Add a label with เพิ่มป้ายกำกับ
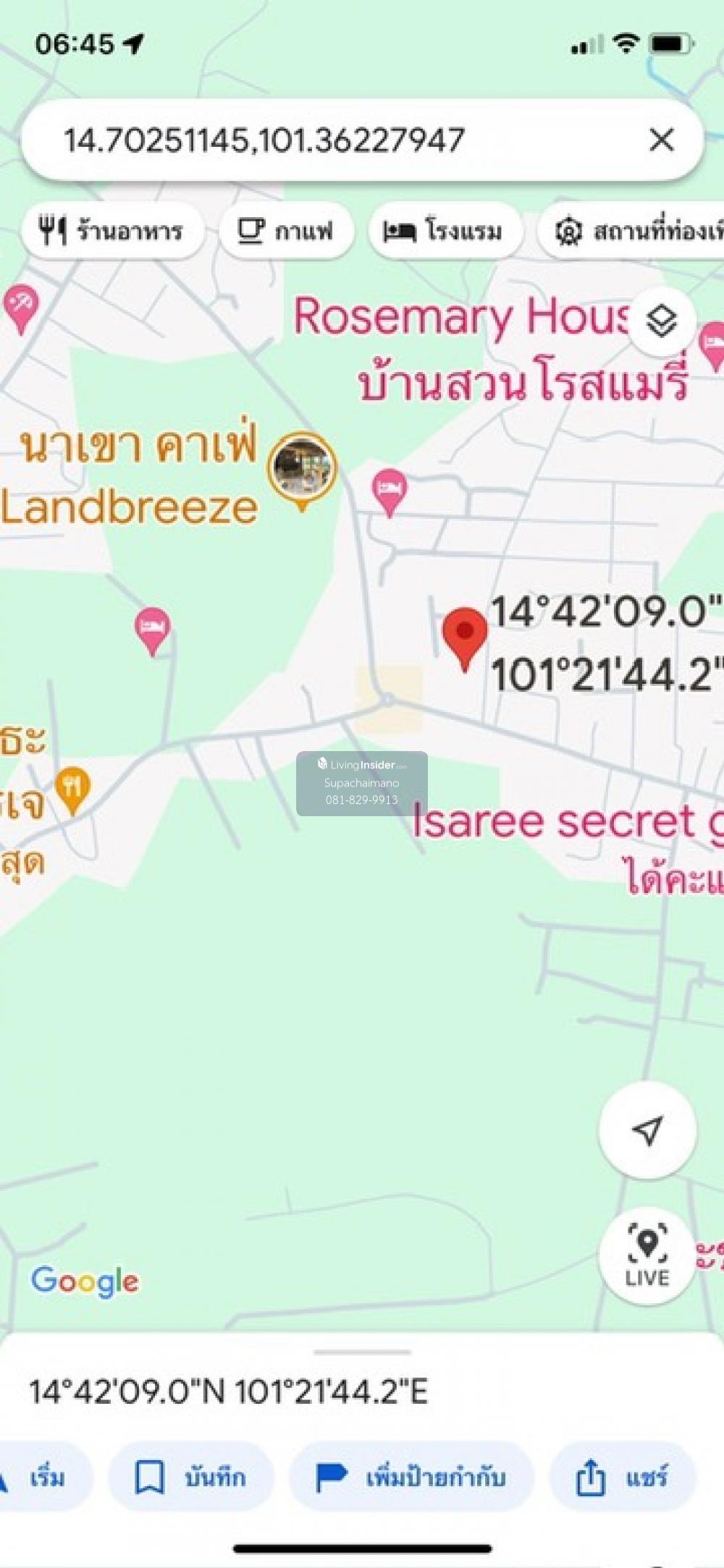 [411, 1477]
